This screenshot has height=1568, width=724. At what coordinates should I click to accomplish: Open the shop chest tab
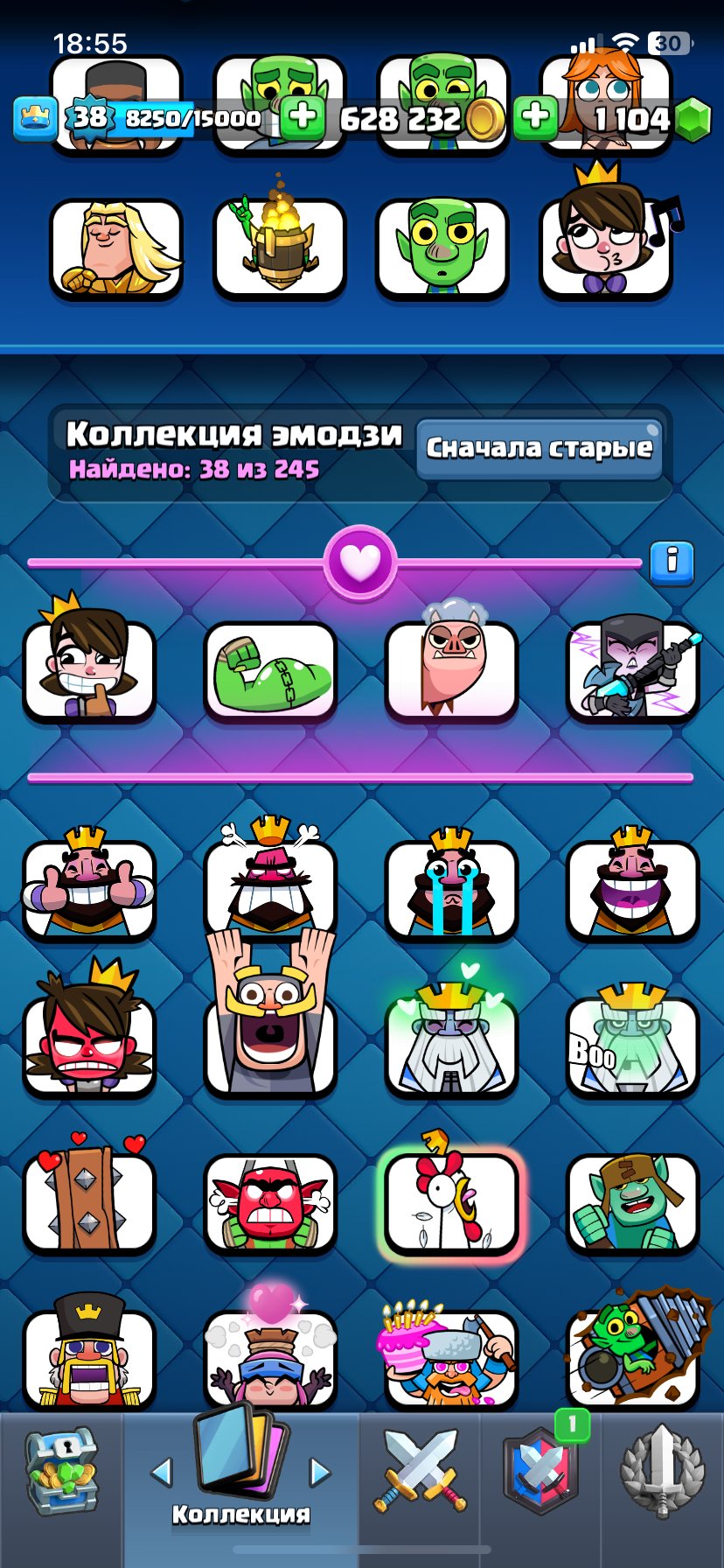tap(61, 1472)
